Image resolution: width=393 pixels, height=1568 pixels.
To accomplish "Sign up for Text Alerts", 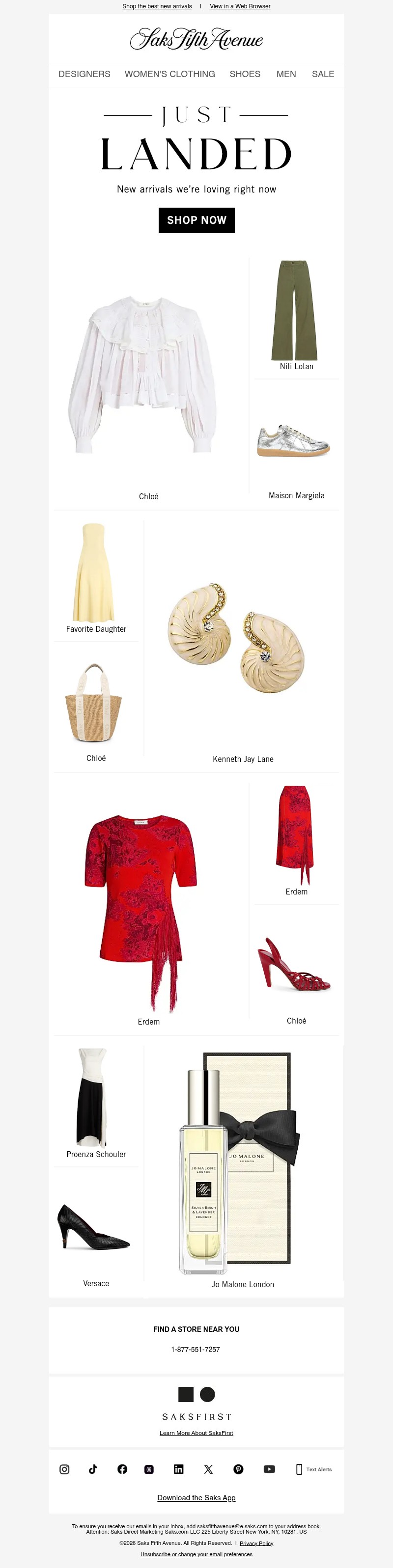I will [x=313, y=1469].
